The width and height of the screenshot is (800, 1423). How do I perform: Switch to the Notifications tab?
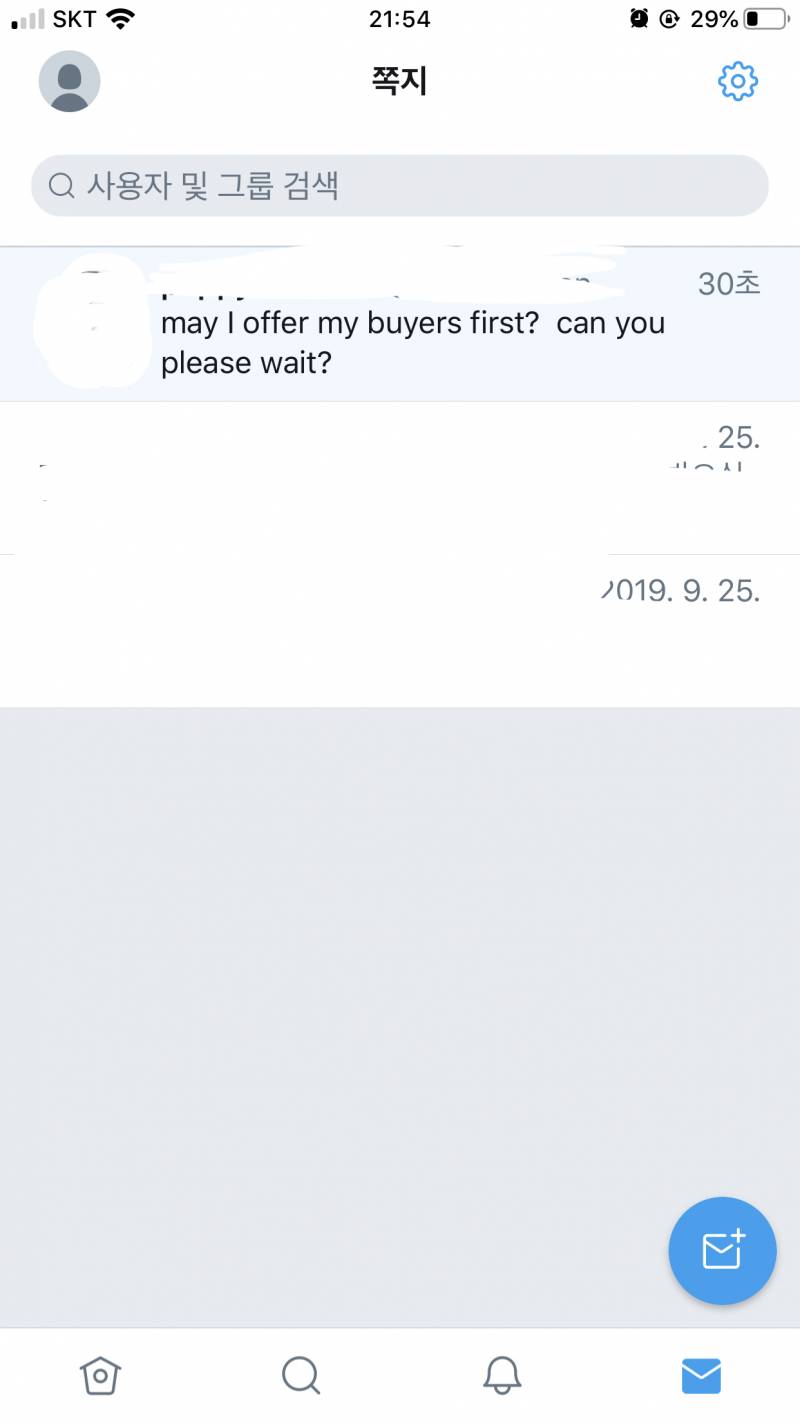coord(502,1375)
